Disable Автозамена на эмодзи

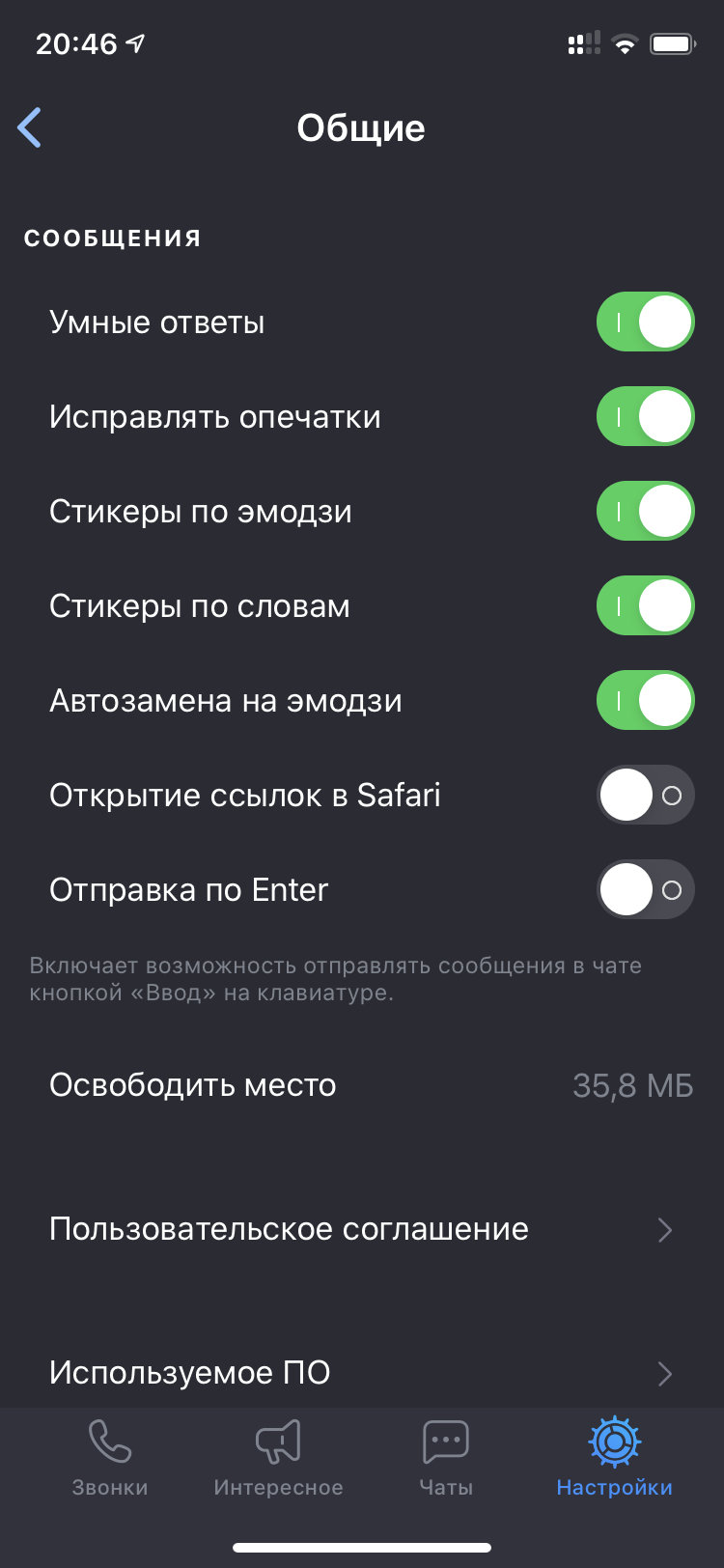coord(645,700)
